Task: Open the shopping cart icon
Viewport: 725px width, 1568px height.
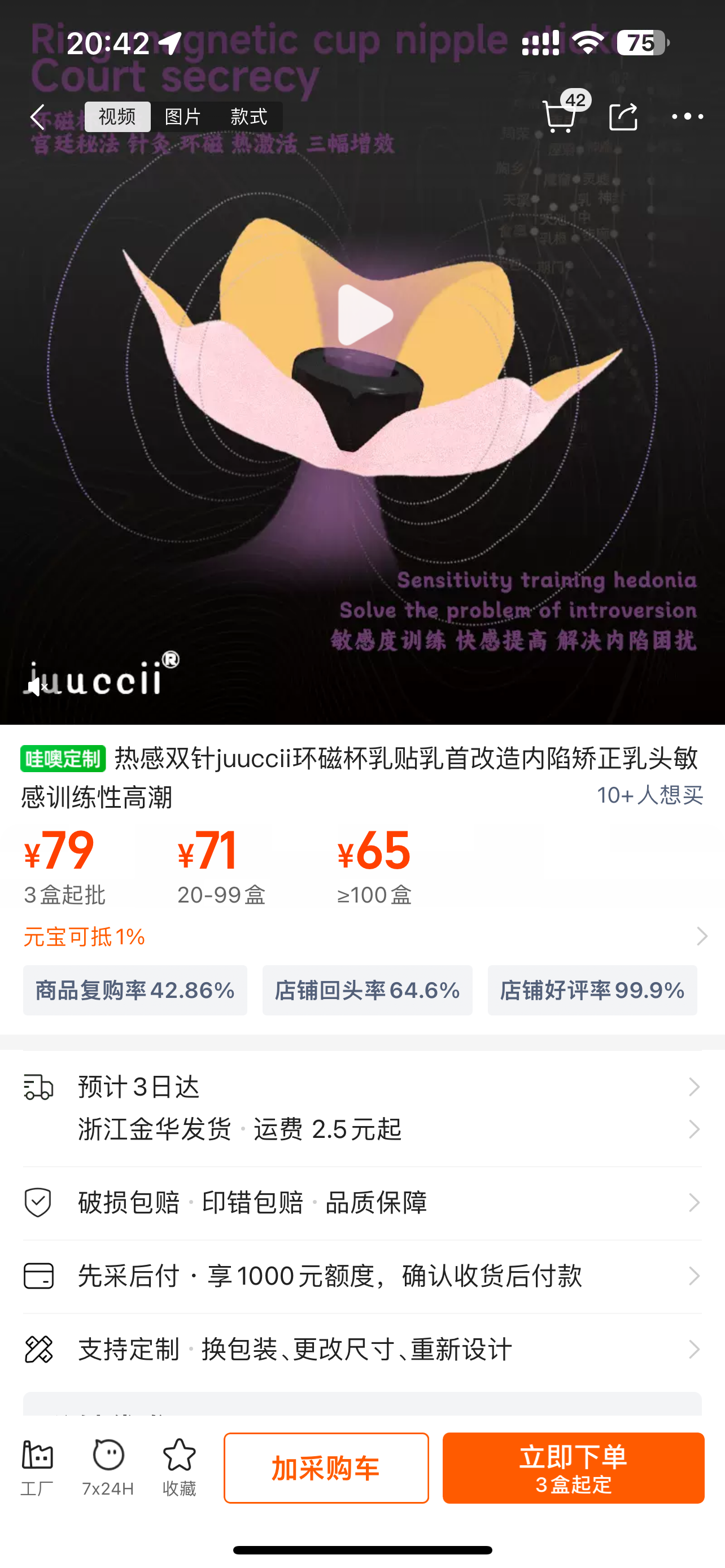Action: coord(560,116)
